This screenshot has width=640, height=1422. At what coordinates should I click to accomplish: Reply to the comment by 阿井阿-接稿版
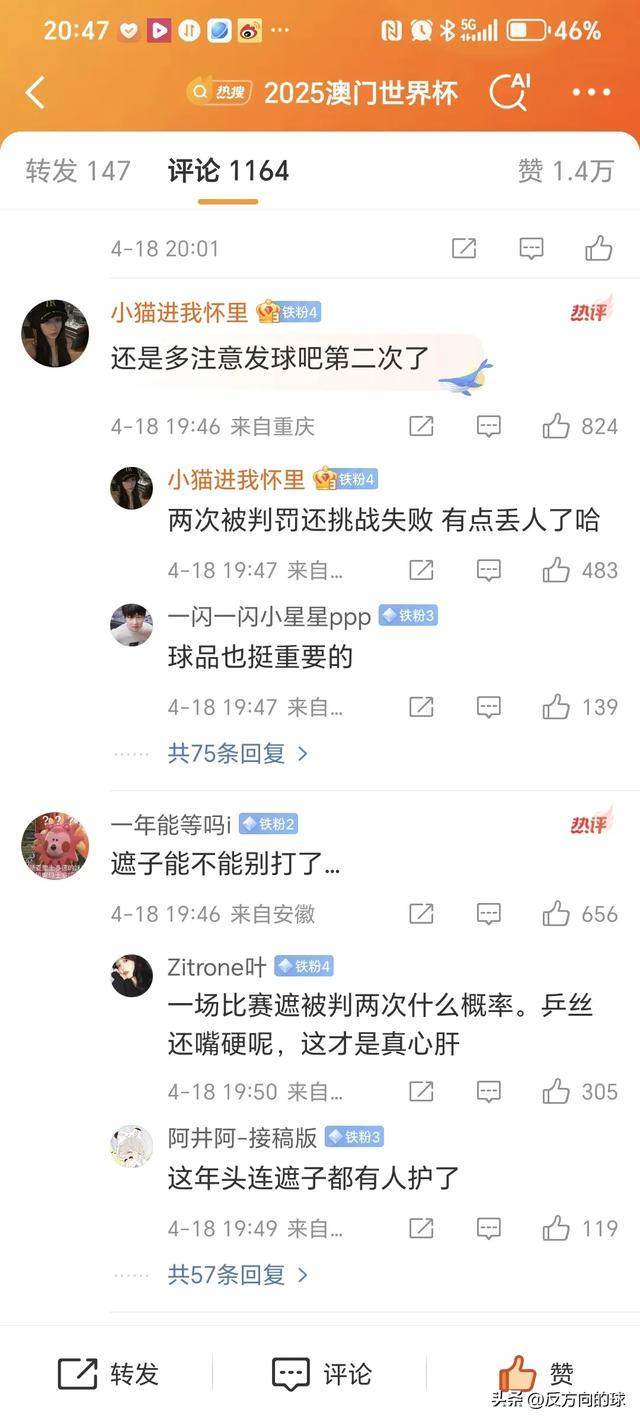(488, 1228)
